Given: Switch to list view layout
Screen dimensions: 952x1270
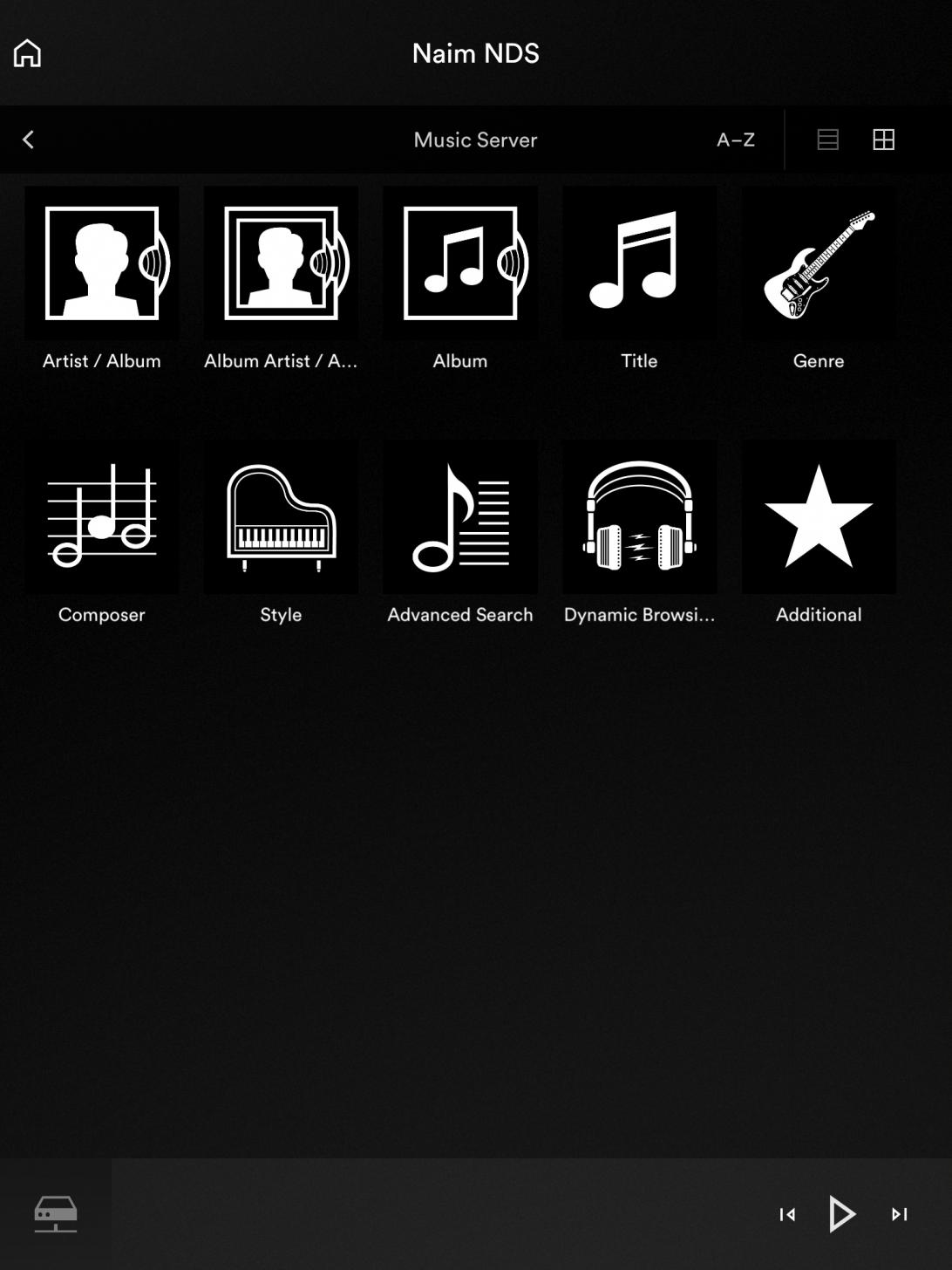Looking at the screenshot, I should [x=827, y=140].
